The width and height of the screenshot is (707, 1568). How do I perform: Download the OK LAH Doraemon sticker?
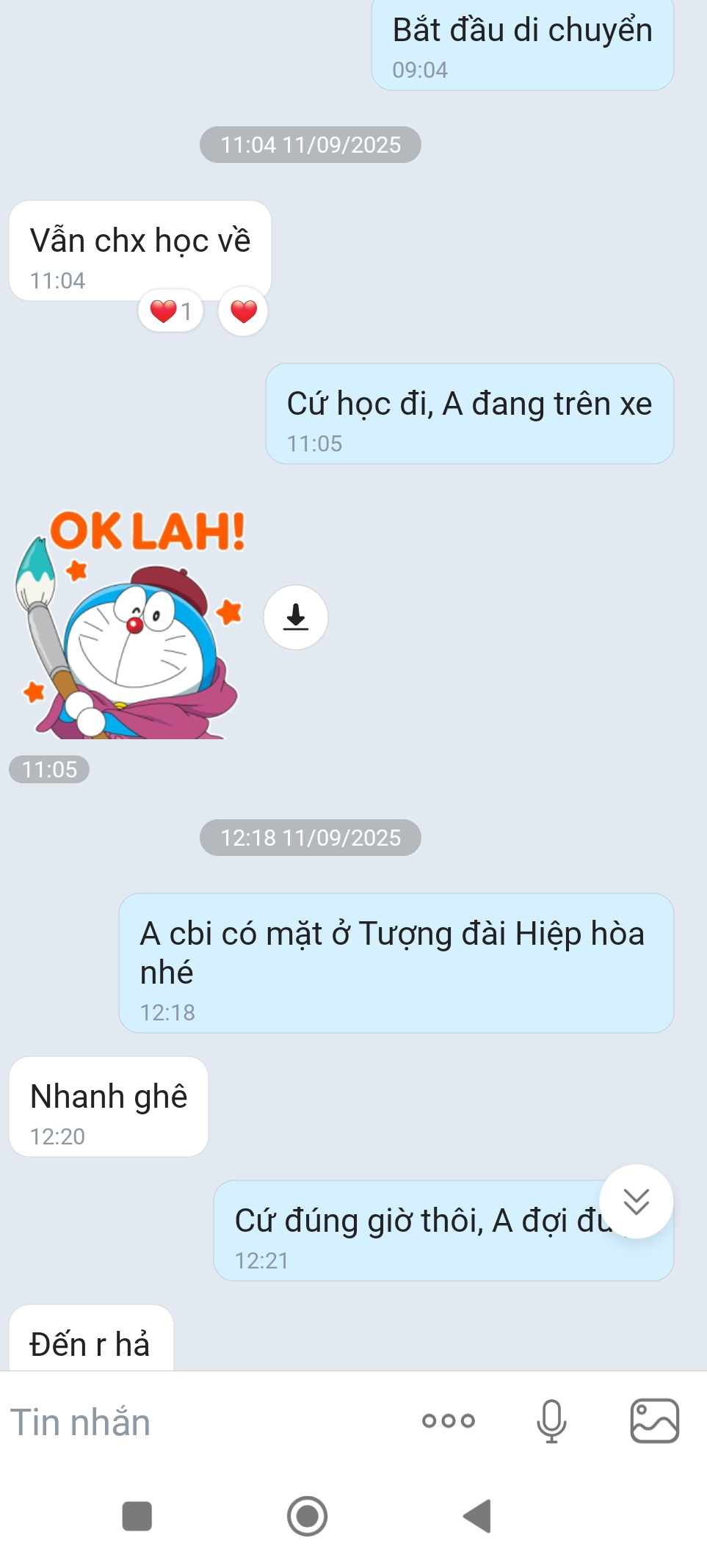pyautogui.click(x=295, y=617)
